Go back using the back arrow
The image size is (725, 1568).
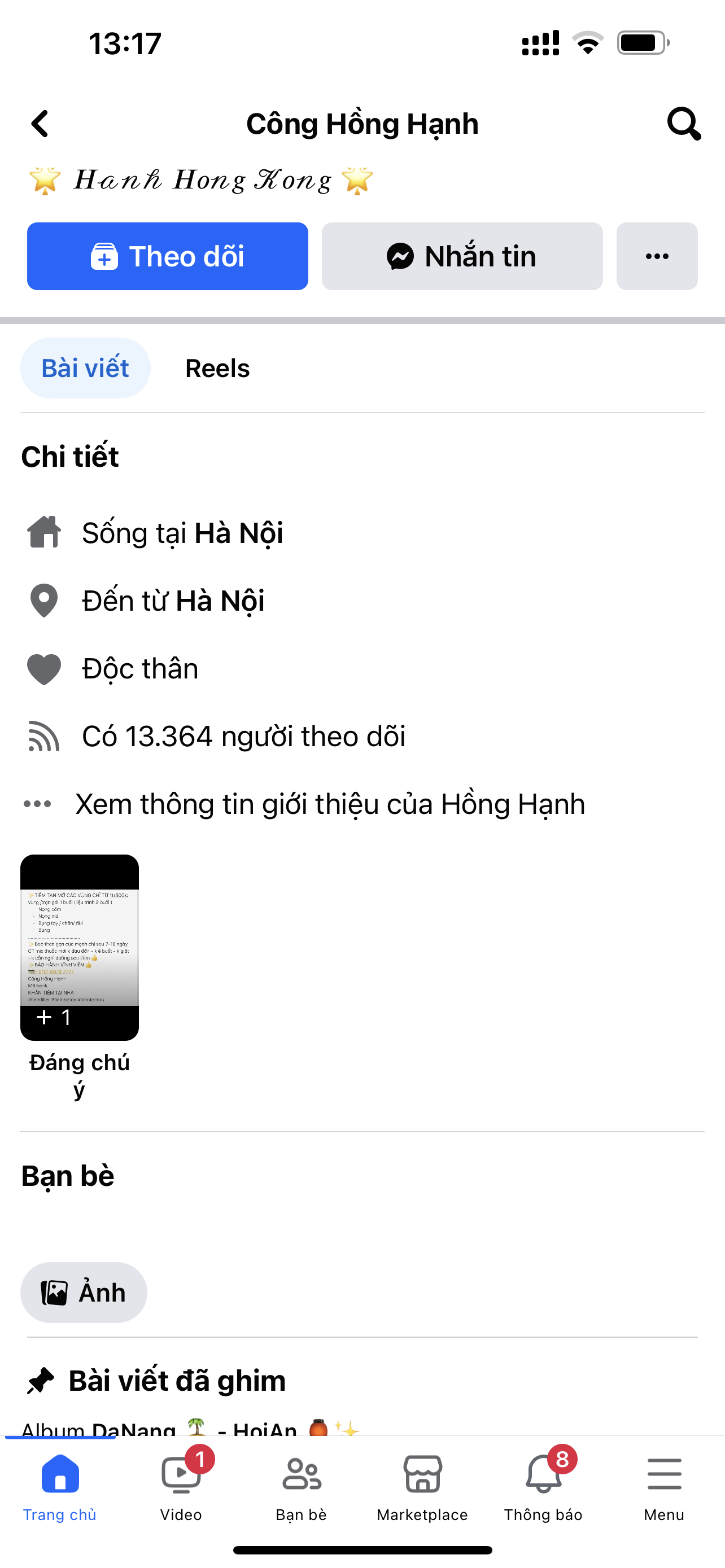[40, 124]
